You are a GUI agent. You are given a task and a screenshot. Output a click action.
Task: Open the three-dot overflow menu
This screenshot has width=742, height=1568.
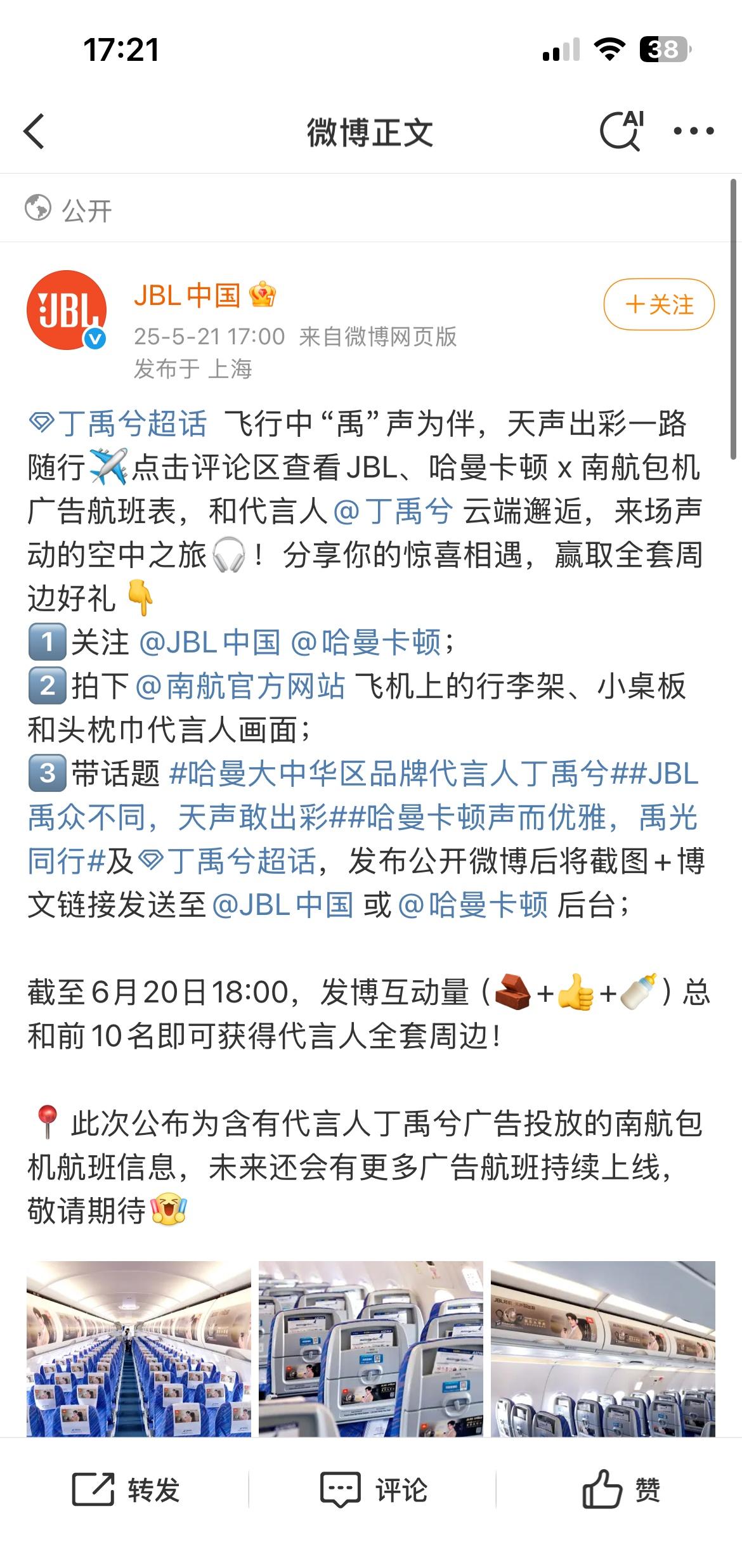pos(693,131)
